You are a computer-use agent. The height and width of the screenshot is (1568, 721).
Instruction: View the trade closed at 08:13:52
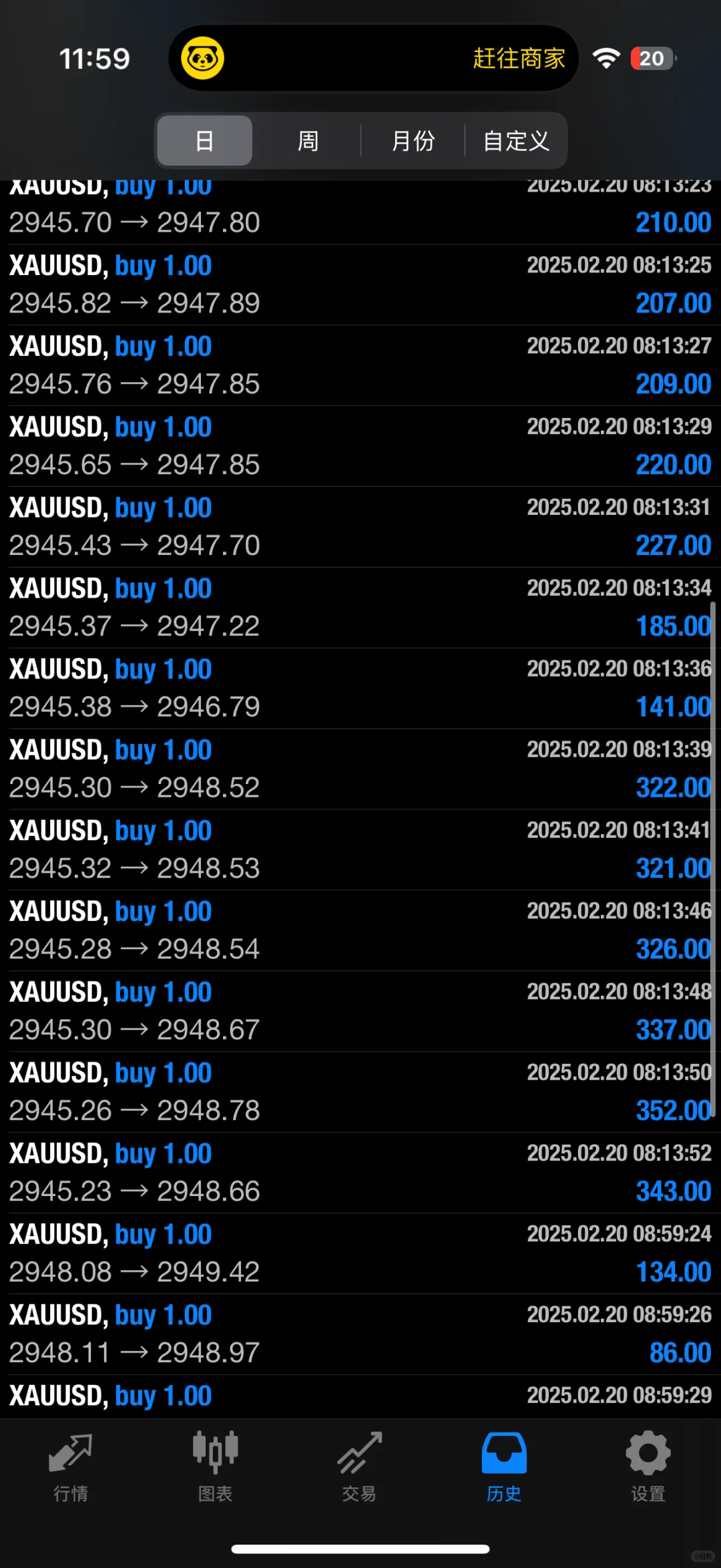point(360,1173)
